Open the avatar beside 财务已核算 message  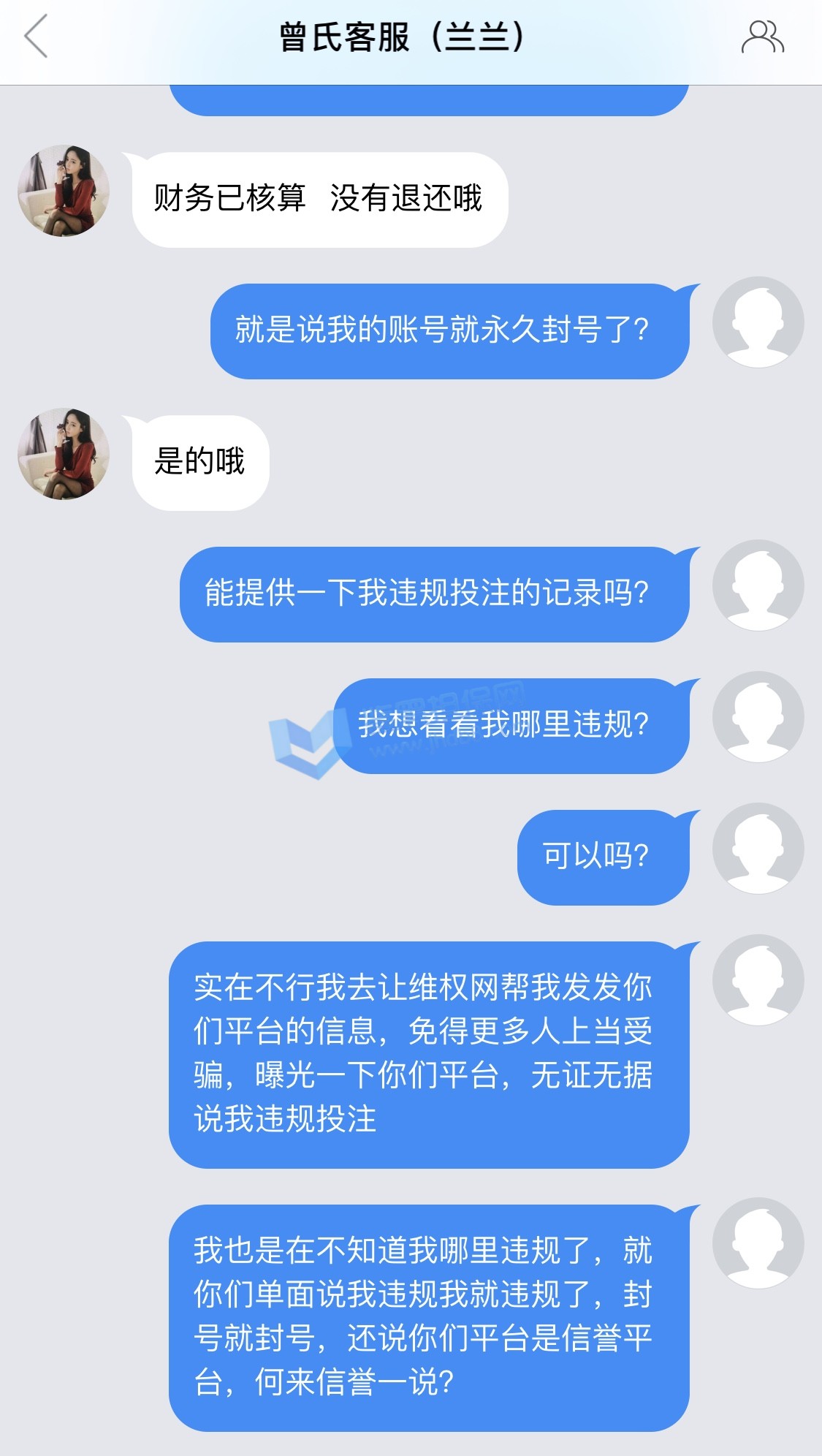[x=64, y=191]
